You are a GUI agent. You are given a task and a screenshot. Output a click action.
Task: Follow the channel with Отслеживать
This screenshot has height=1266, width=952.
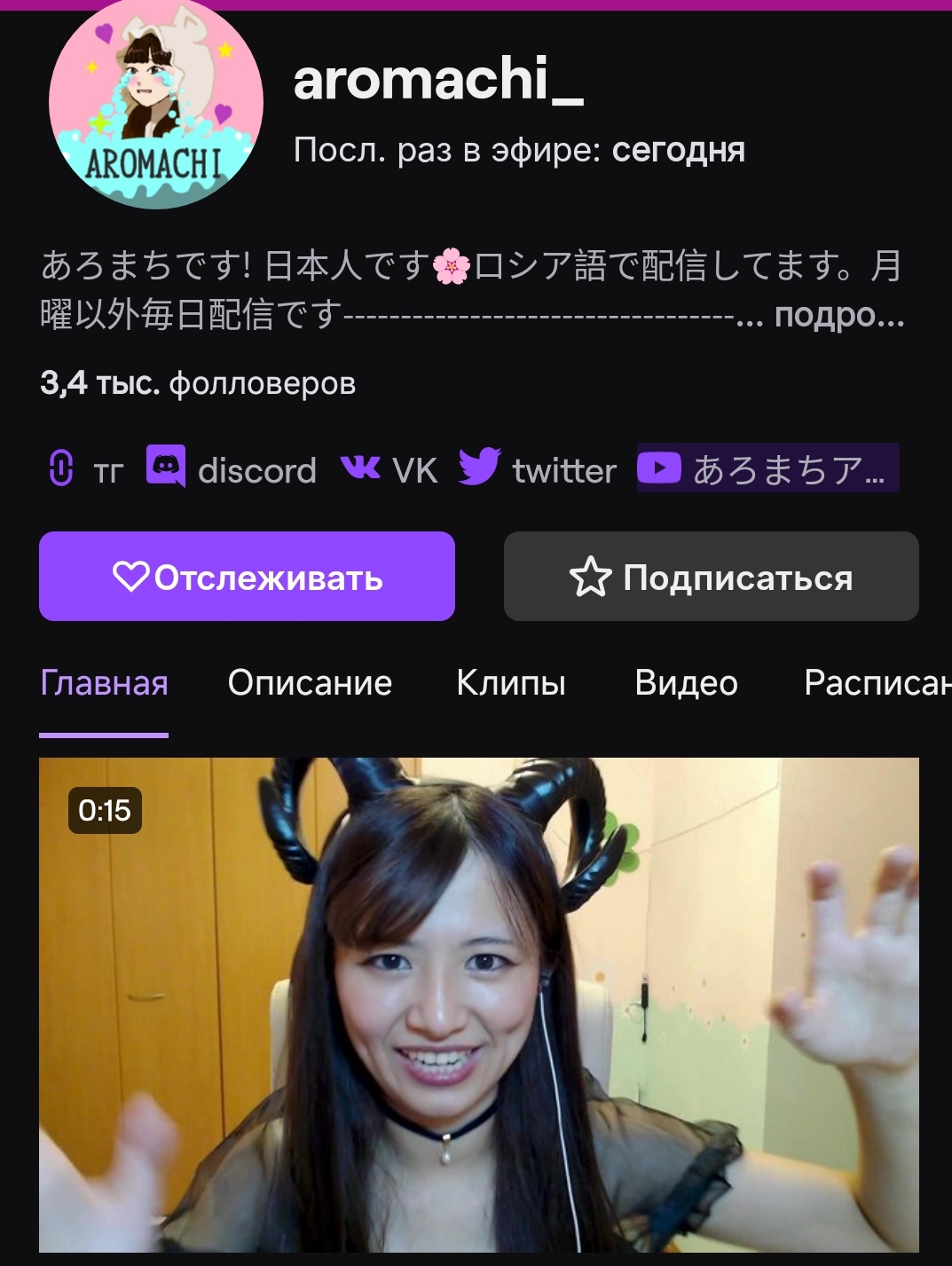247,577
